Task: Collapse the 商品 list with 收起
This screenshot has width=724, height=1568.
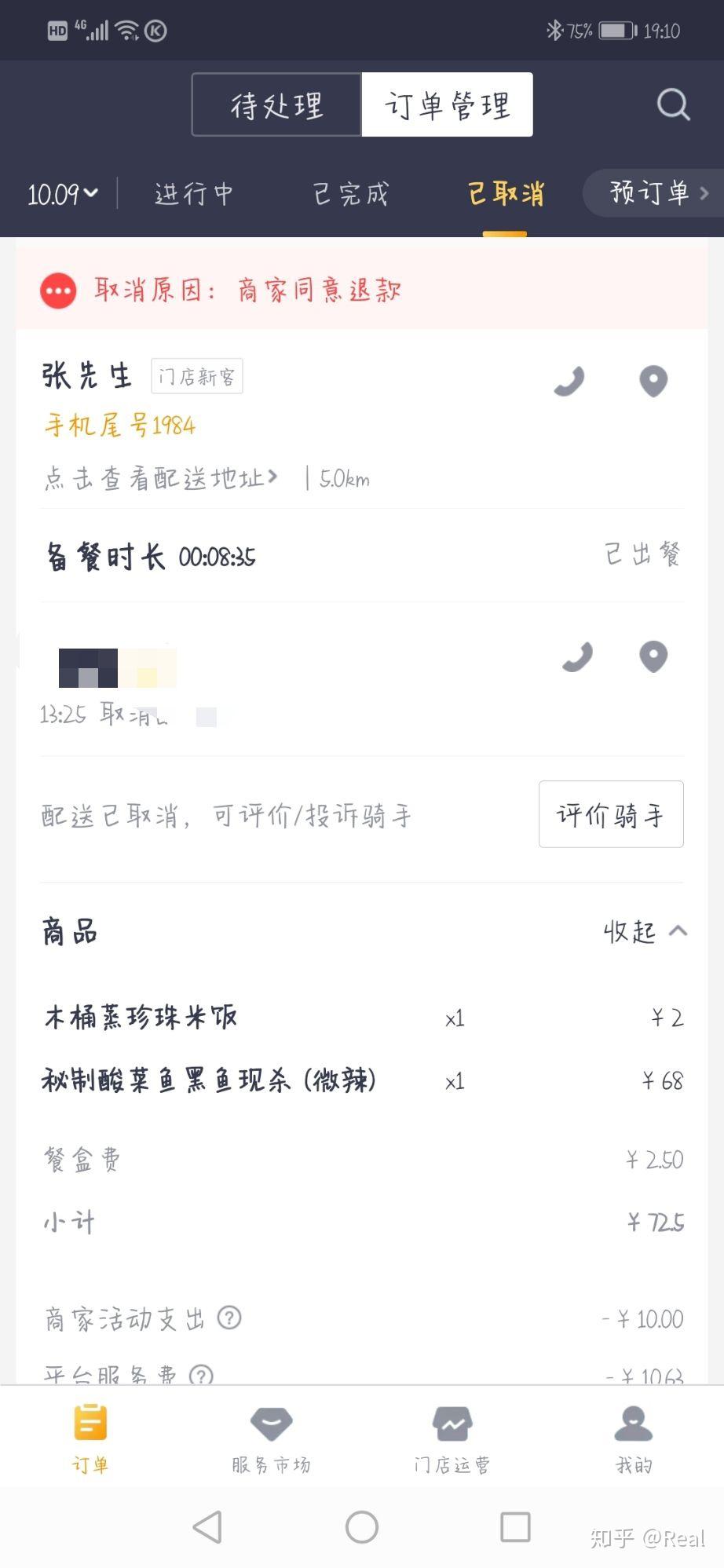Action: point(644,932)
